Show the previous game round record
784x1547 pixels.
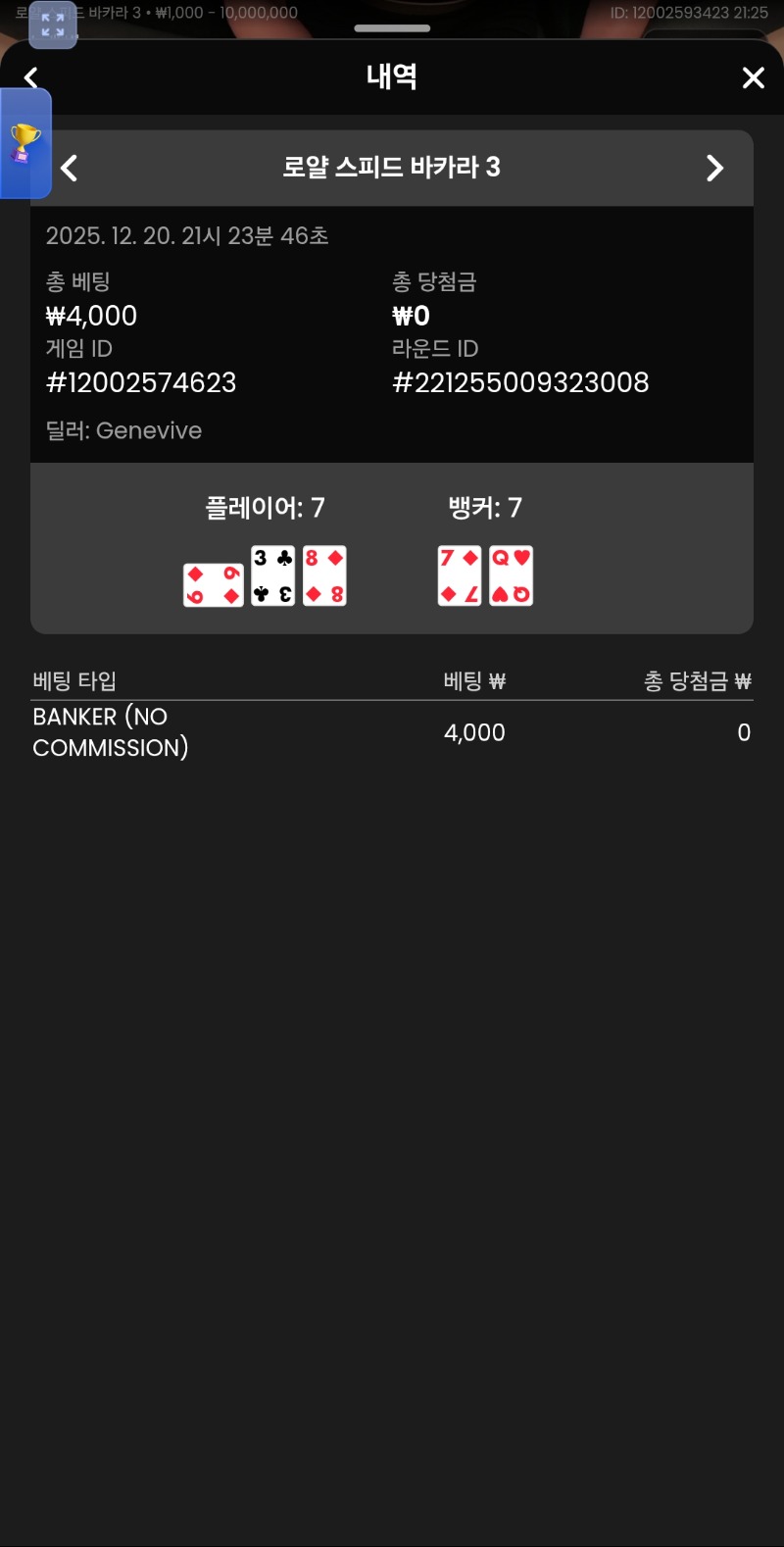point(70,168)
